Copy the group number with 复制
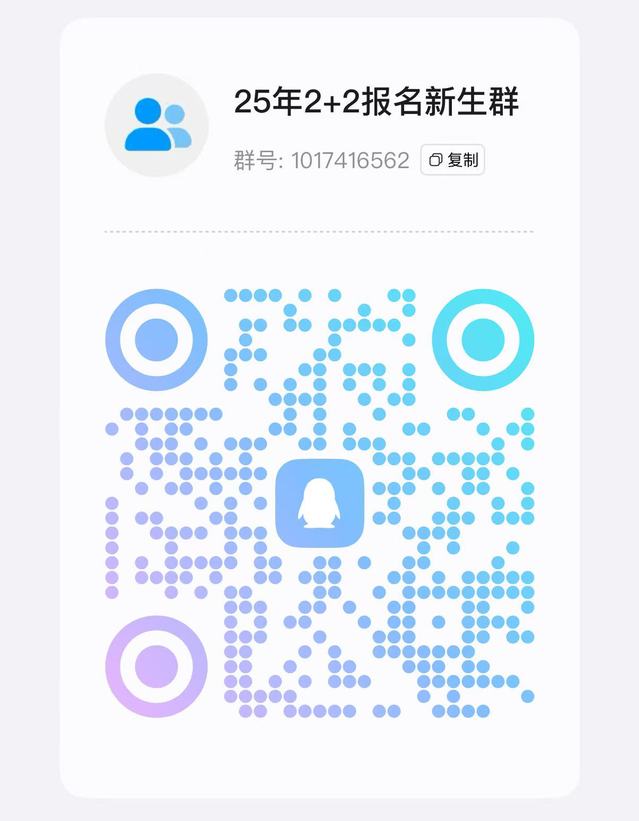This screenshot has height=821, width=639. point(453,160)
